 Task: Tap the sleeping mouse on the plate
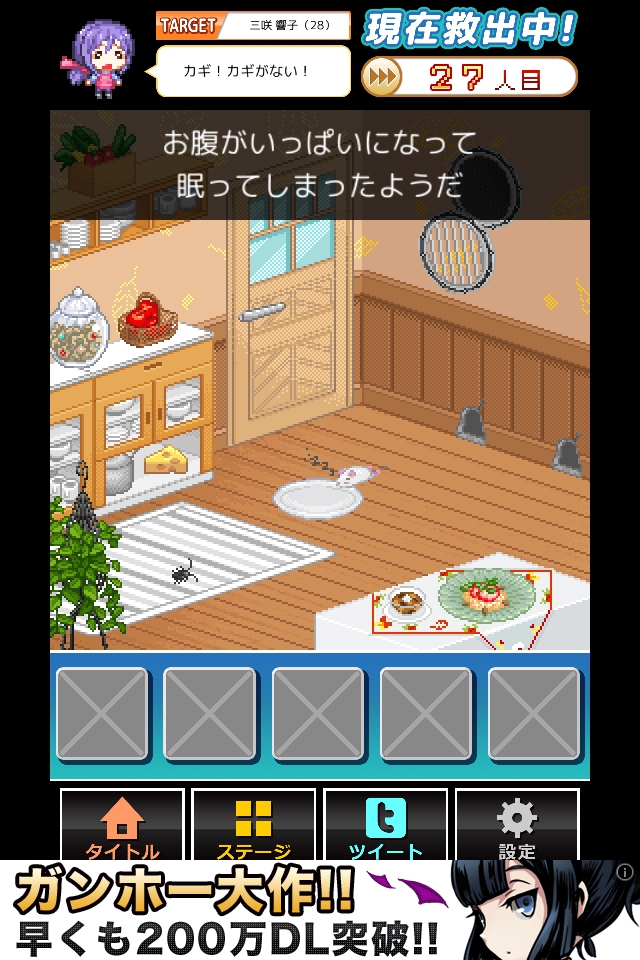pos(349,476)
